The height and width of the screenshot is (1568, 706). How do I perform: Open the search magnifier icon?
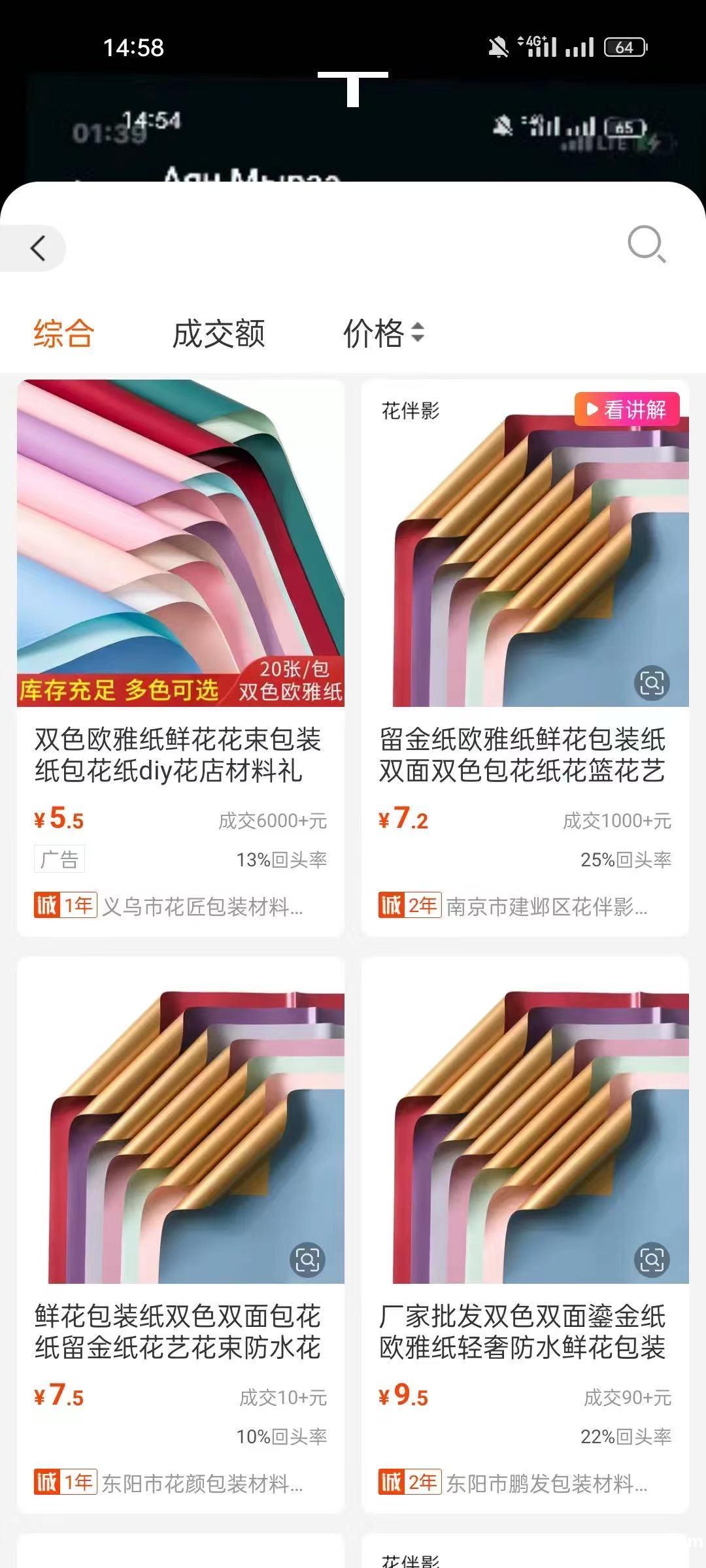click(646, 244)
